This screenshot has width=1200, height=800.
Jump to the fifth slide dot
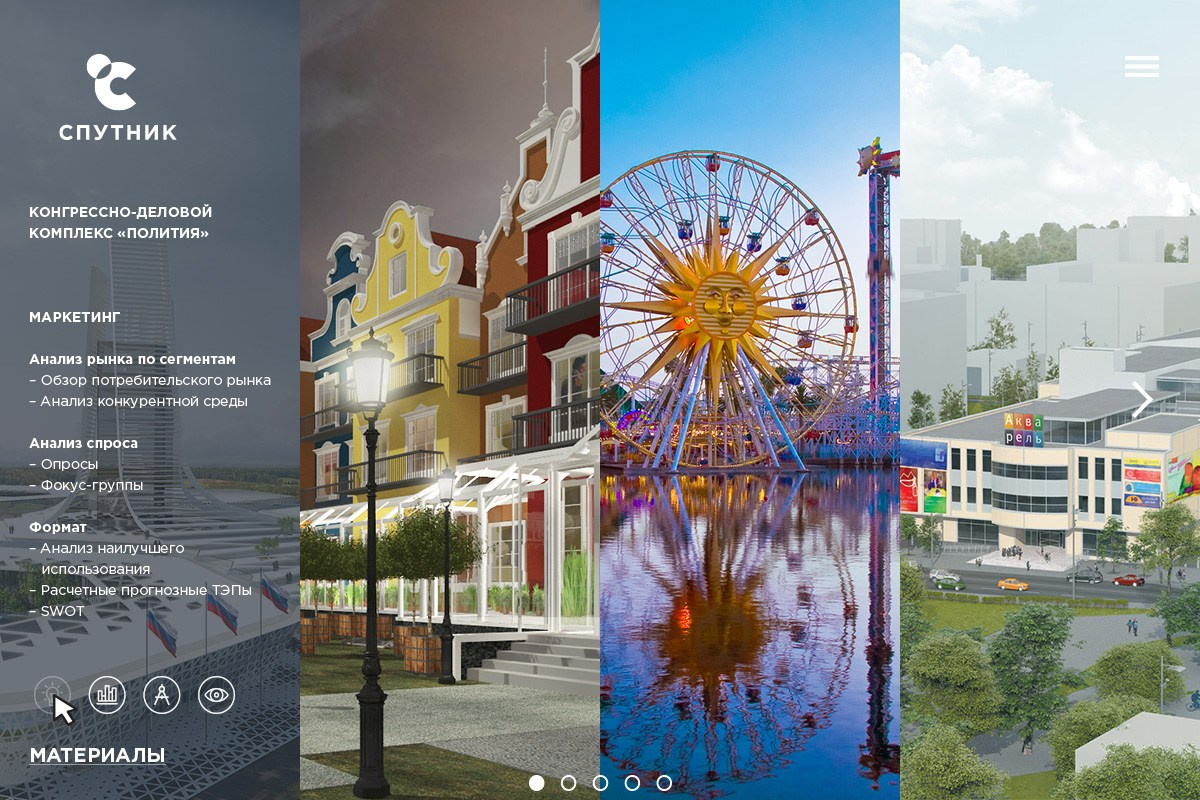(x=664, y=783)
